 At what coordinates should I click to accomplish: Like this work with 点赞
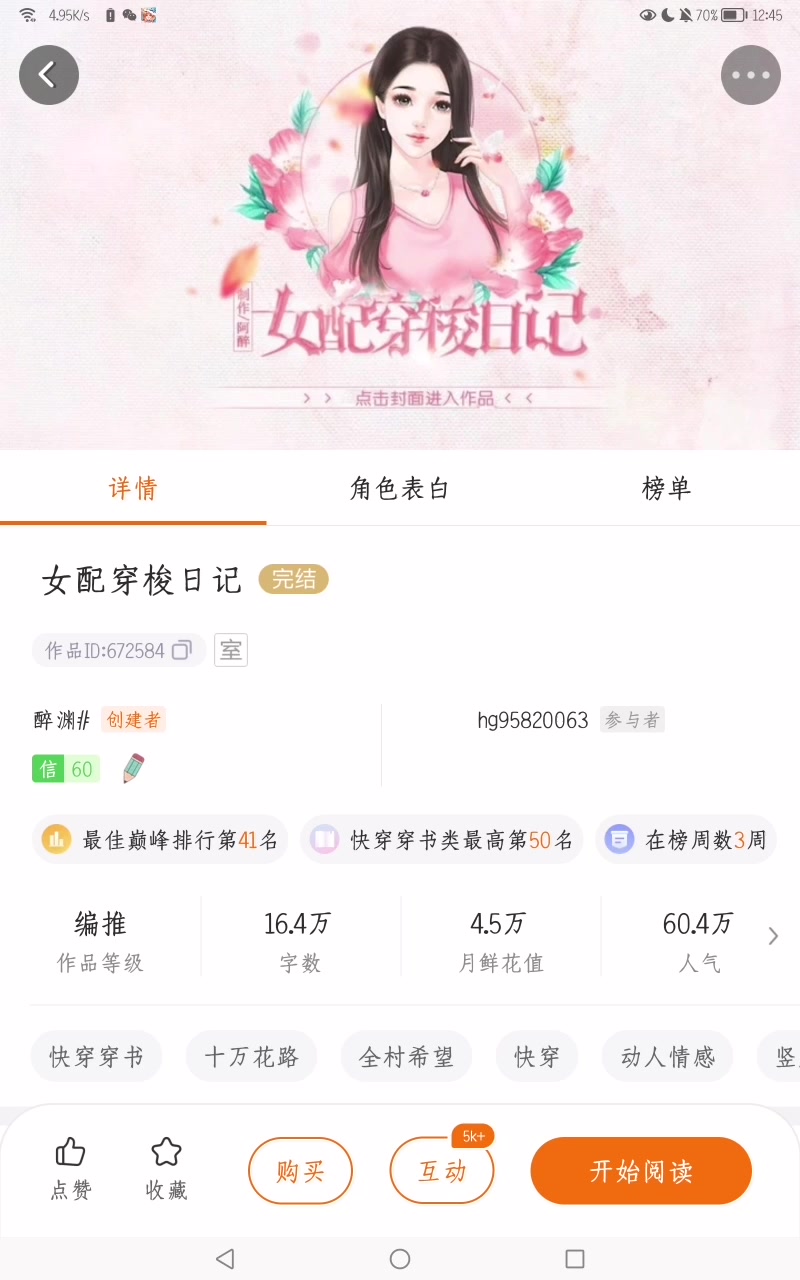70,1168
